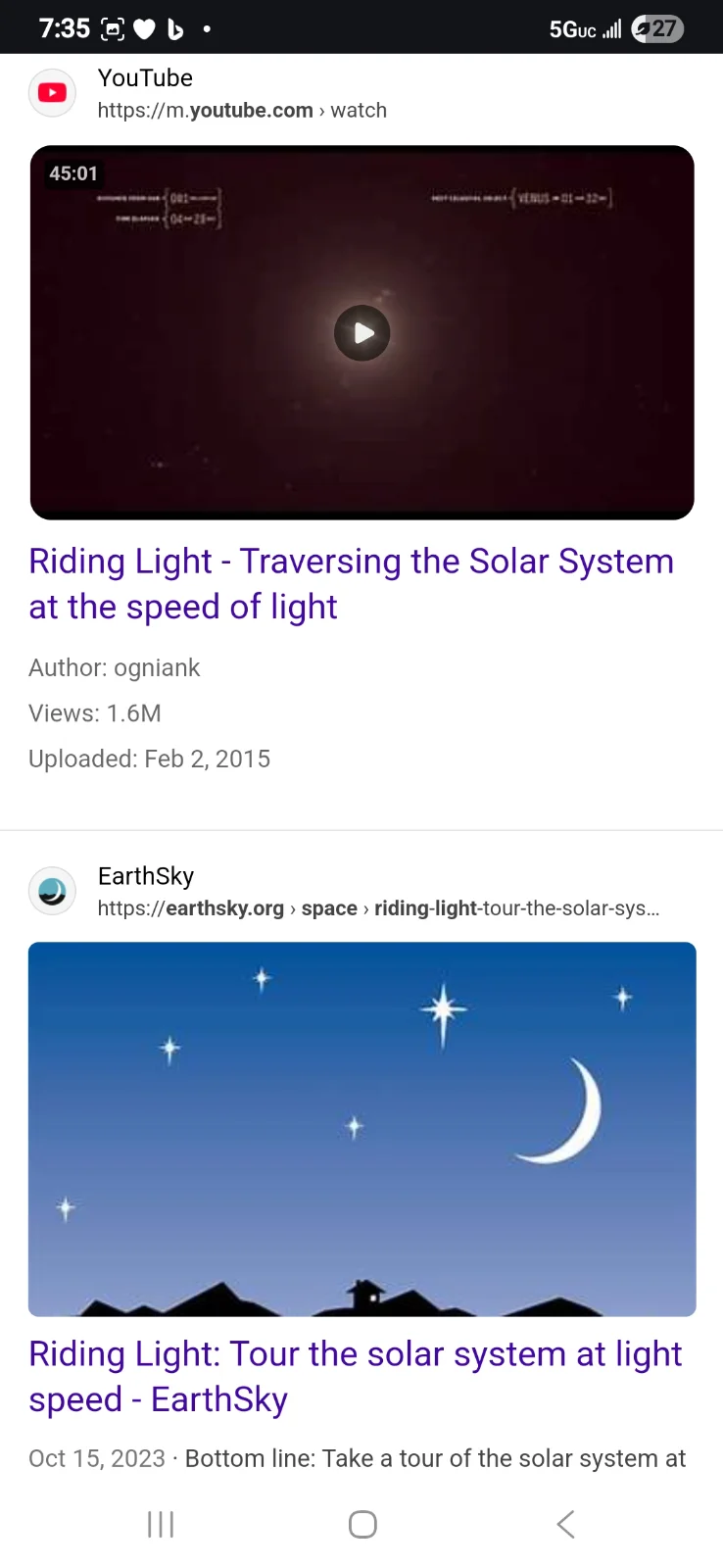Open the recent apps view
Image resolution: width=723 pixels, height=1568 pixels.
[x=161, y=1524]
